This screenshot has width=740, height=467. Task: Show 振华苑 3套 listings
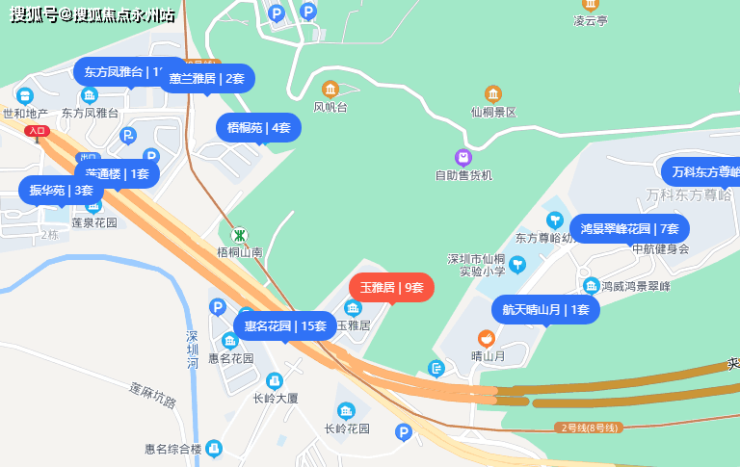(x=60, y=190)
